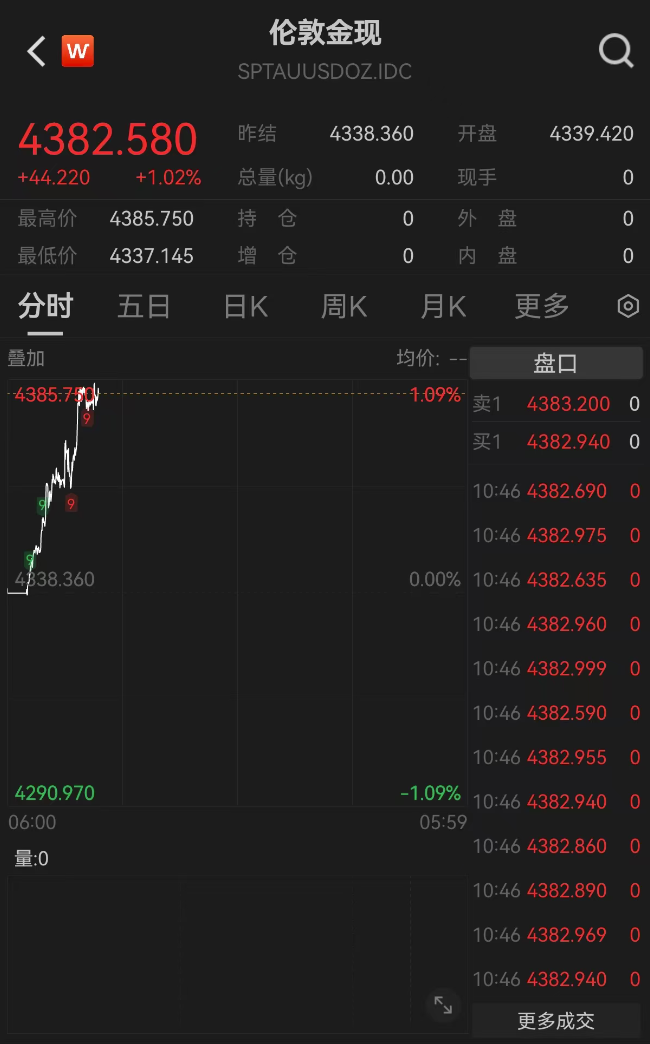Viewport: 650px width, 1044px height.
Task: Select the 分时 chart tab
Action: [45, 306]
